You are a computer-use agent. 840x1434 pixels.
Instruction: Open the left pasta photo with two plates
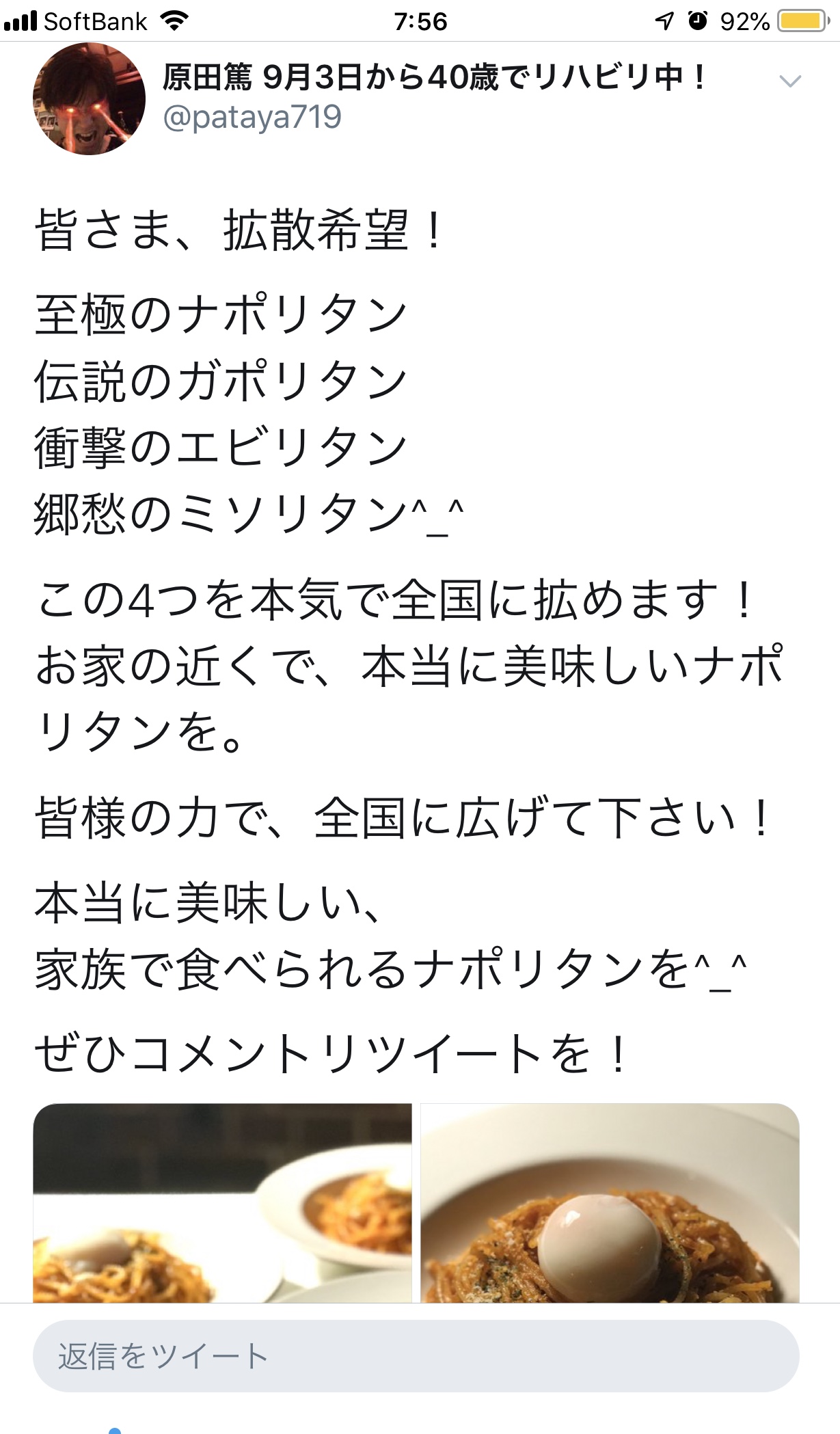click(222, 1202)
